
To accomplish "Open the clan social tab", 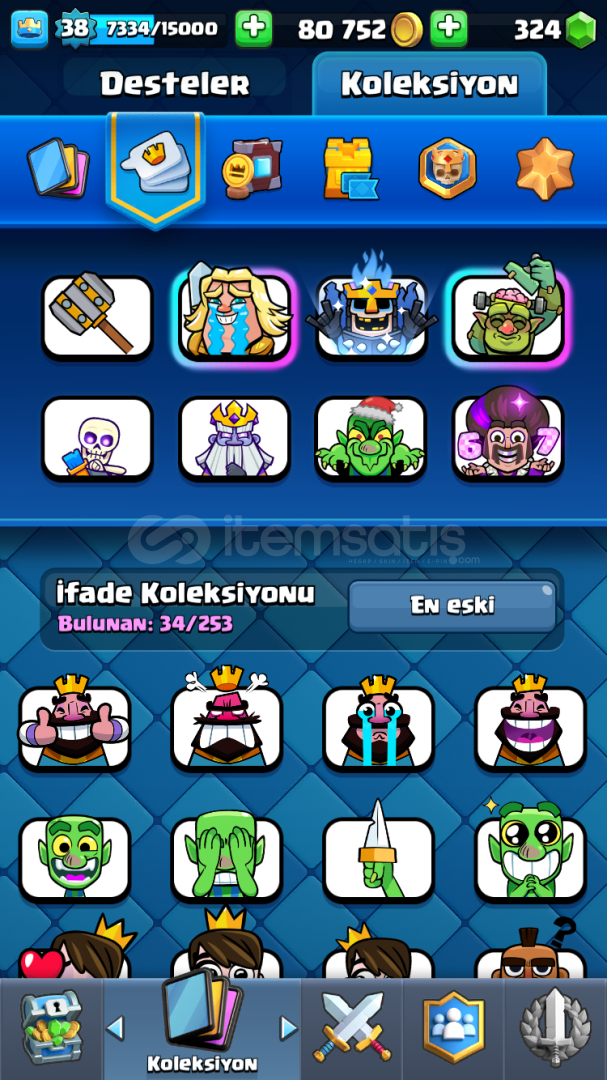I will click(453, 1028).
